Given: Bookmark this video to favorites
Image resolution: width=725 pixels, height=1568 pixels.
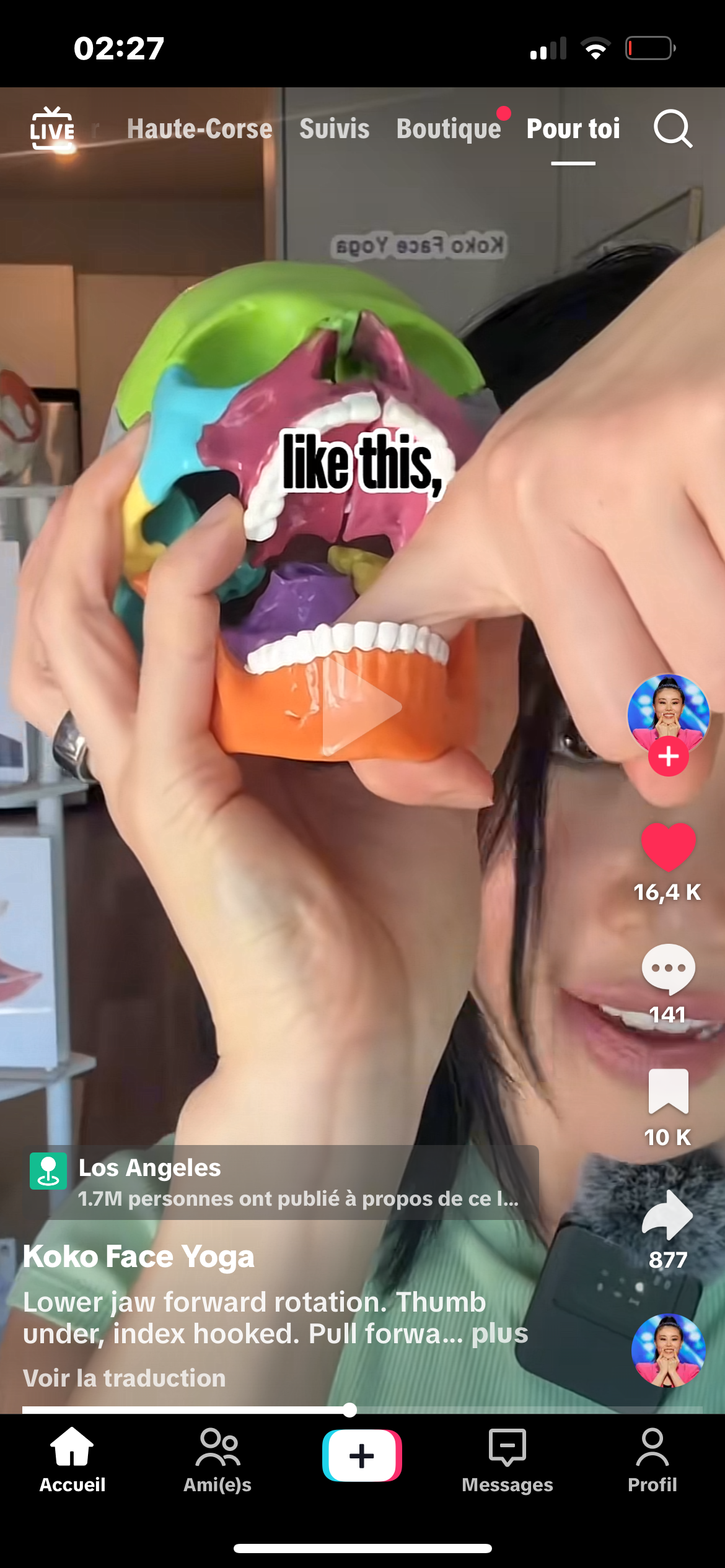Looking at the screenshot, I should pos(668,1091).
